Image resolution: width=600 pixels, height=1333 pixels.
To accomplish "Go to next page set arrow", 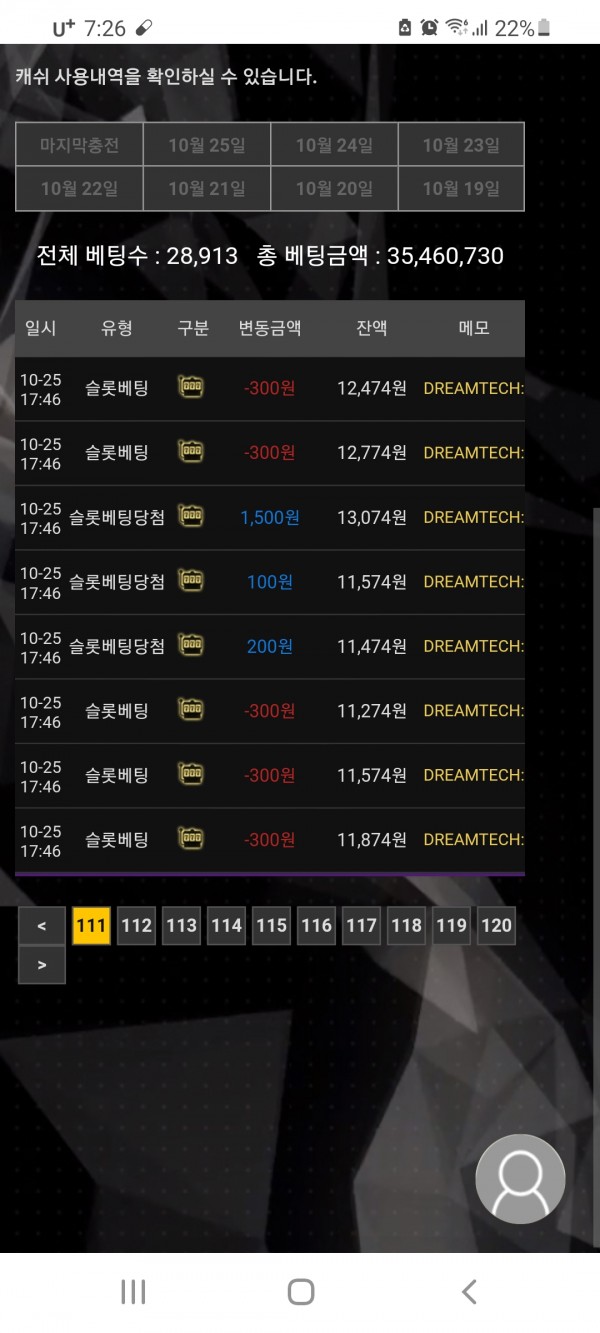I will tap(42, 965).
